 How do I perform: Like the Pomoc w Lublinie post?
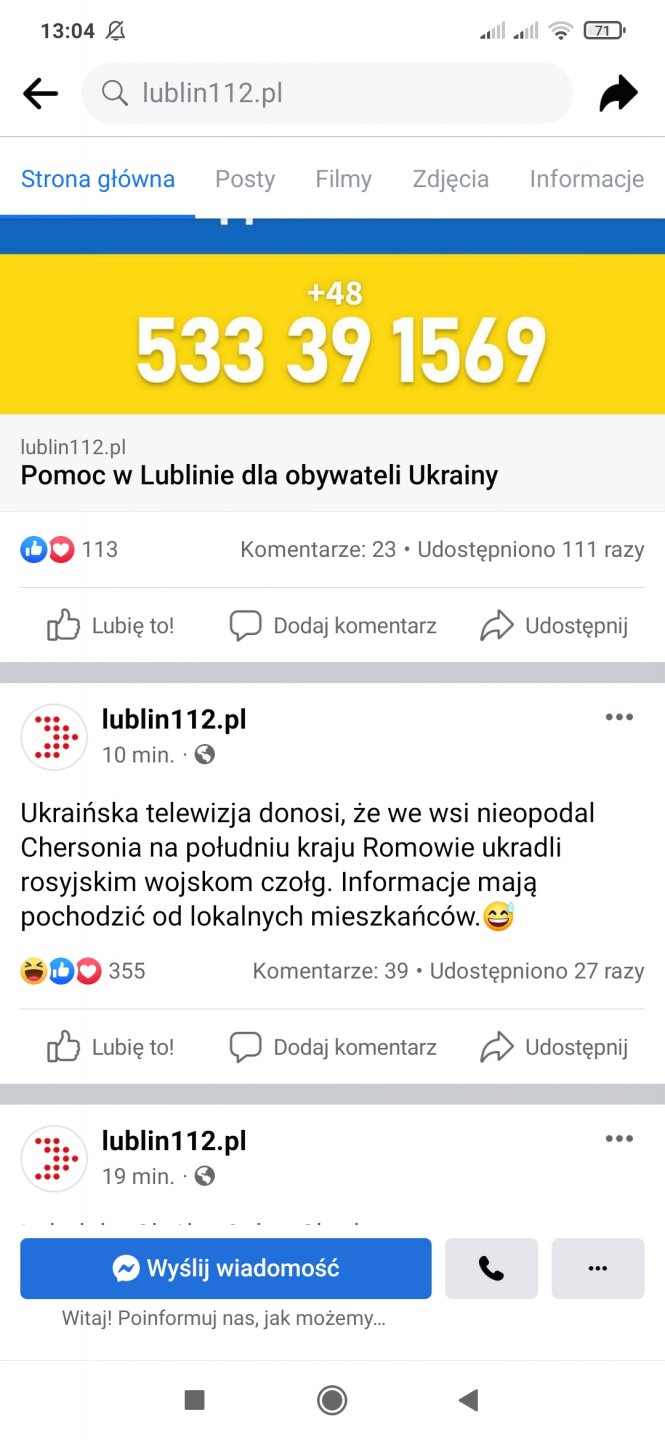(111, 627)
